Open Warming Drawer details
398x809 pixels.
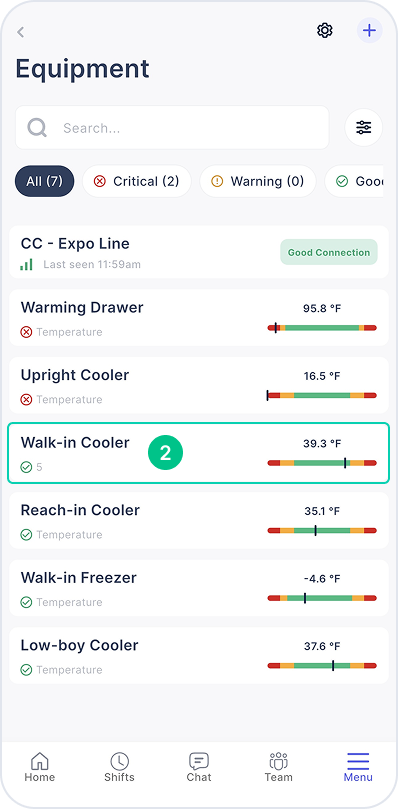click(199, 317)
